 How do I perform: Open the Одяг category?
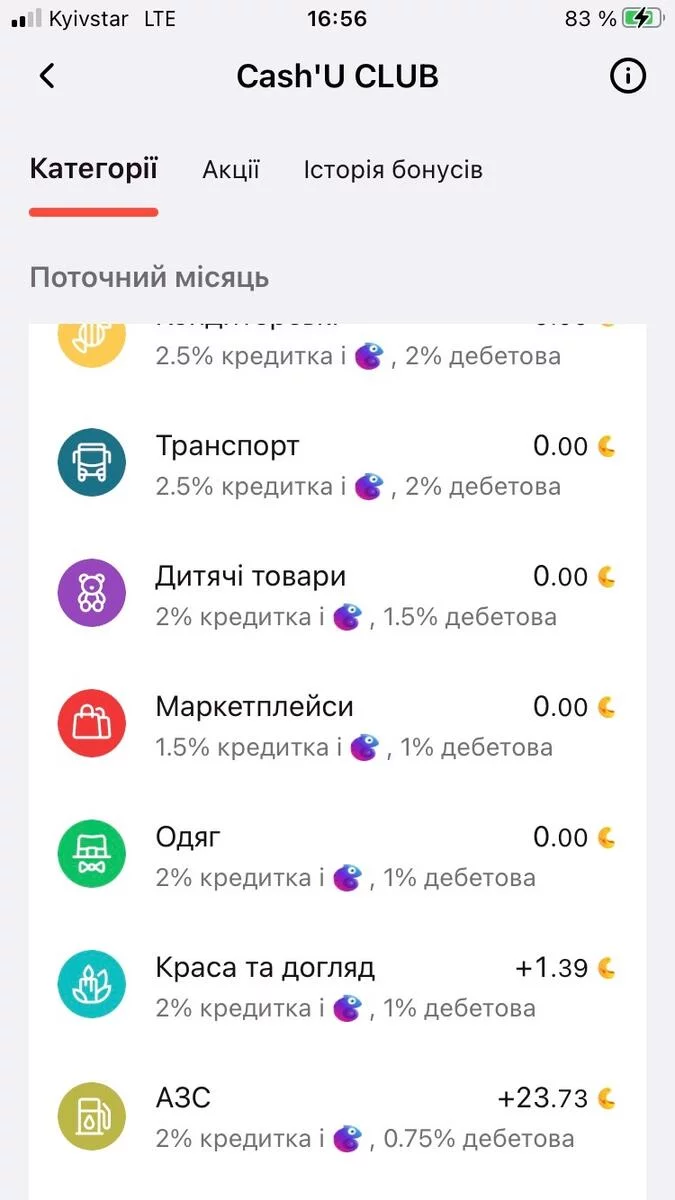point(337,856)
